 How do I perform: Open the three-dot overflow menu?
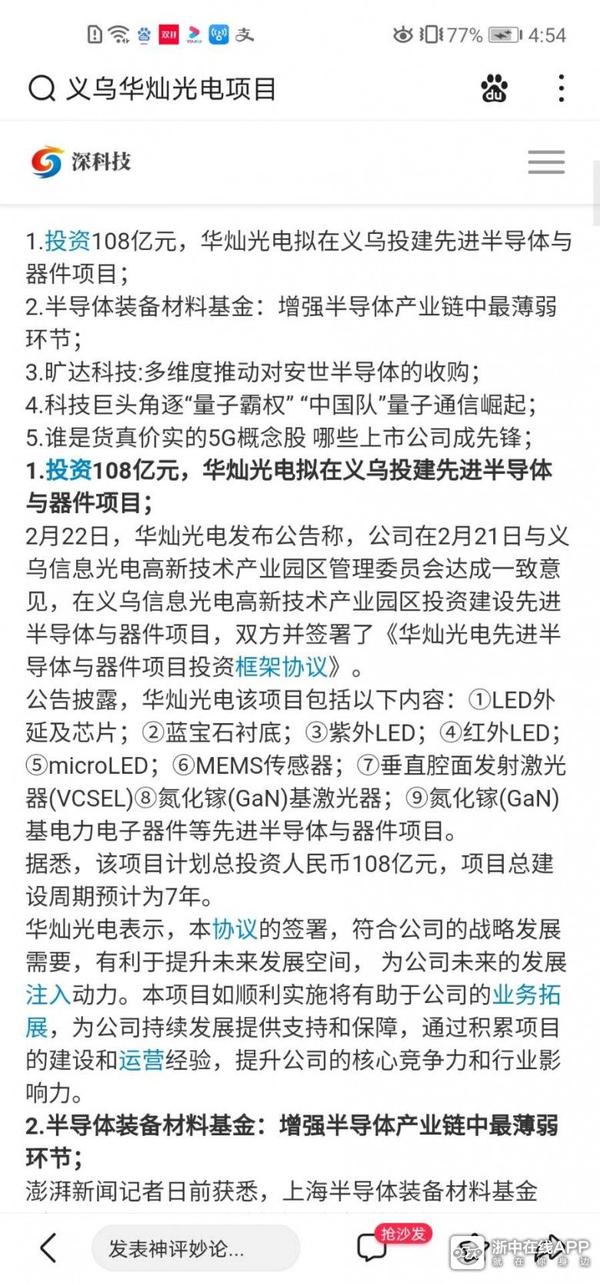tap(562, 88)
